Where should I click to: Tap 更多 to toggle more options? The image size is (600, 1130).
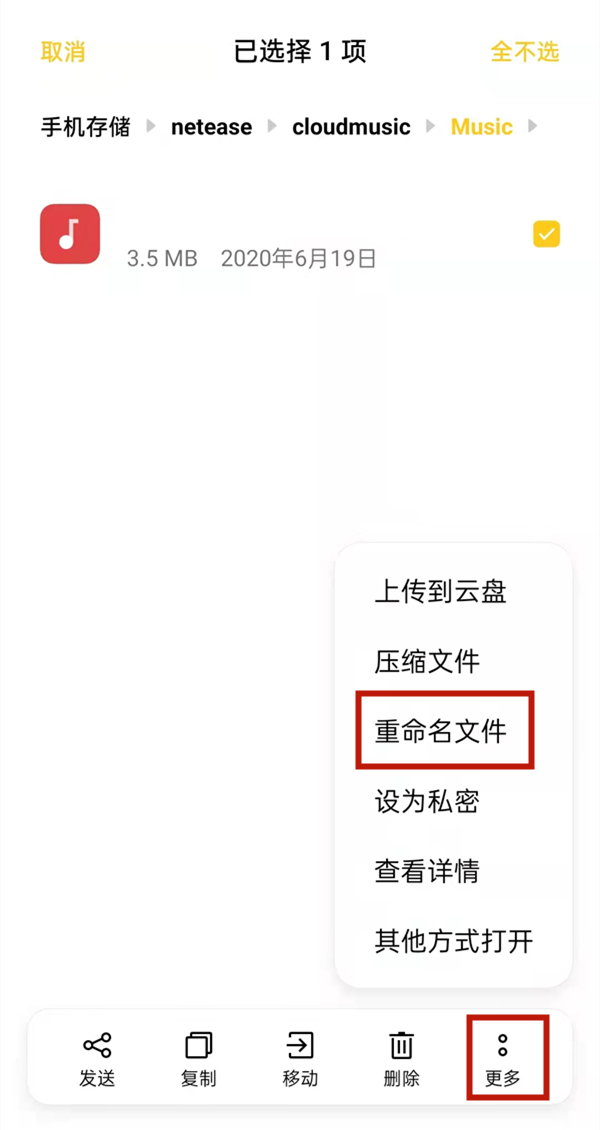(503, 1060)
